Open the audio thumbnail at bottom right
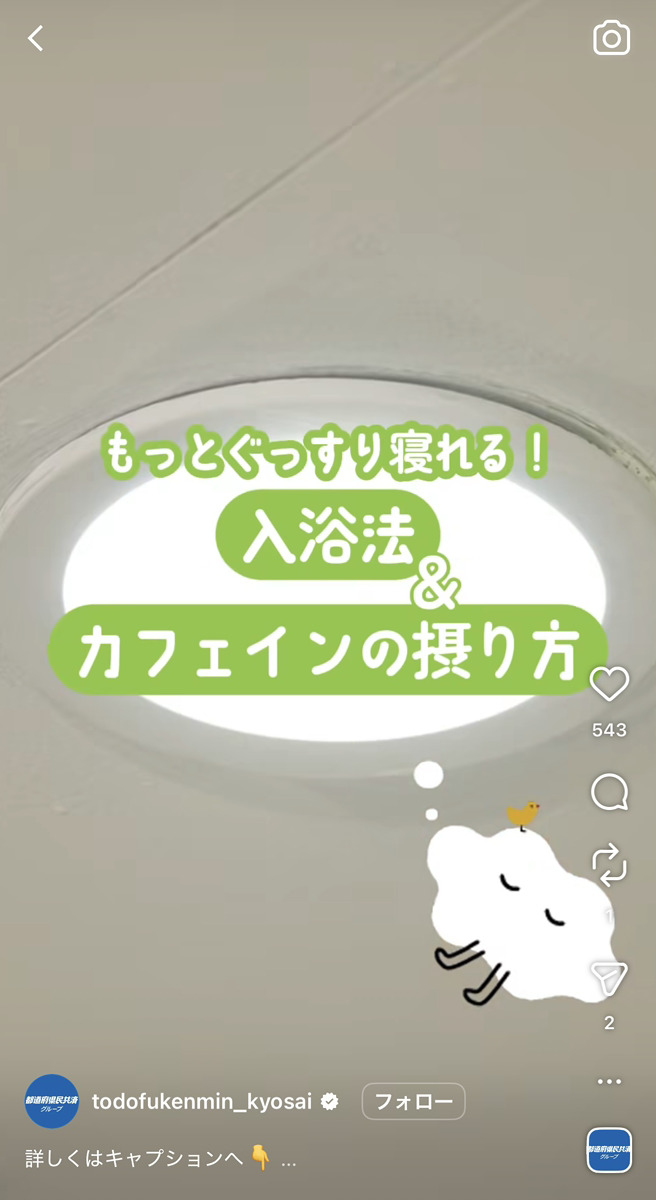Viewport: 656px width, 1200px height. (609, 1150)
